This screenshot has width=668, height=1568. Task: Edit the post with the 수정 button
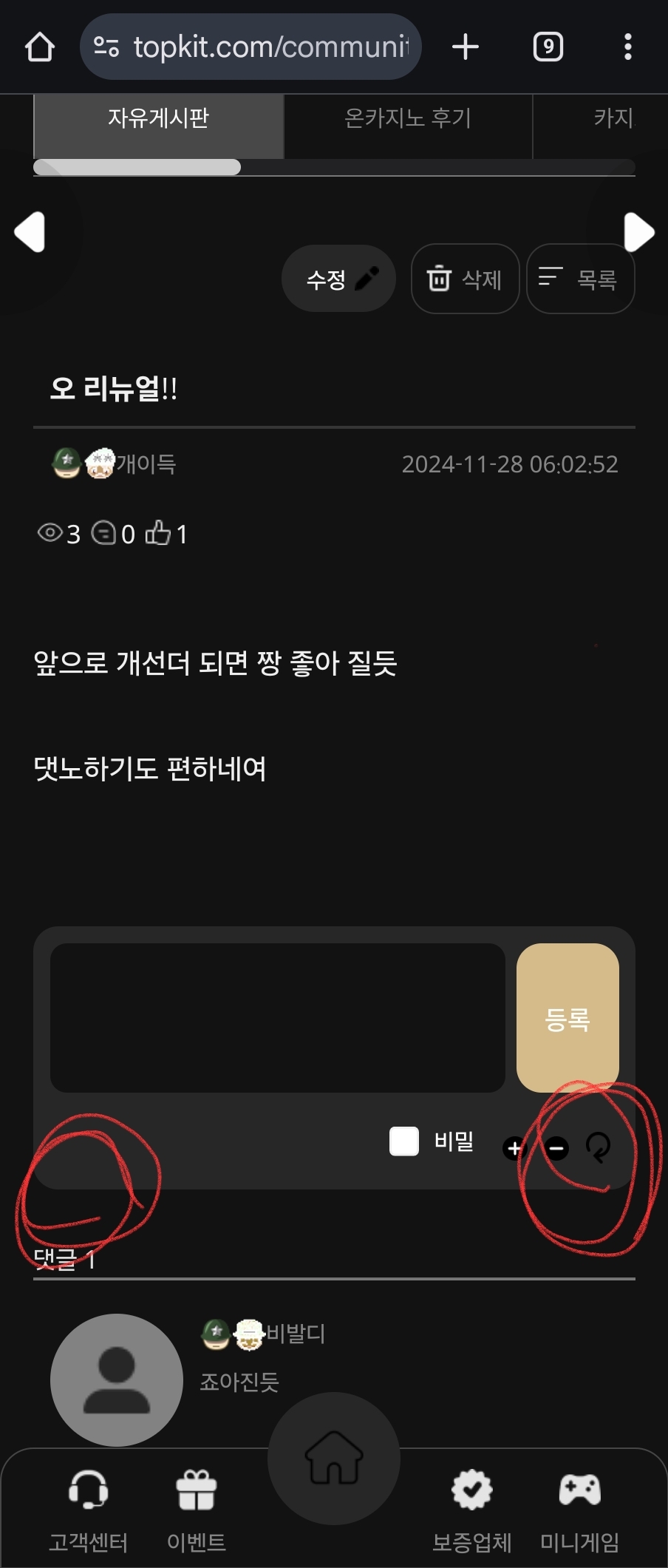pyautogui.click(x=338, y=279)
